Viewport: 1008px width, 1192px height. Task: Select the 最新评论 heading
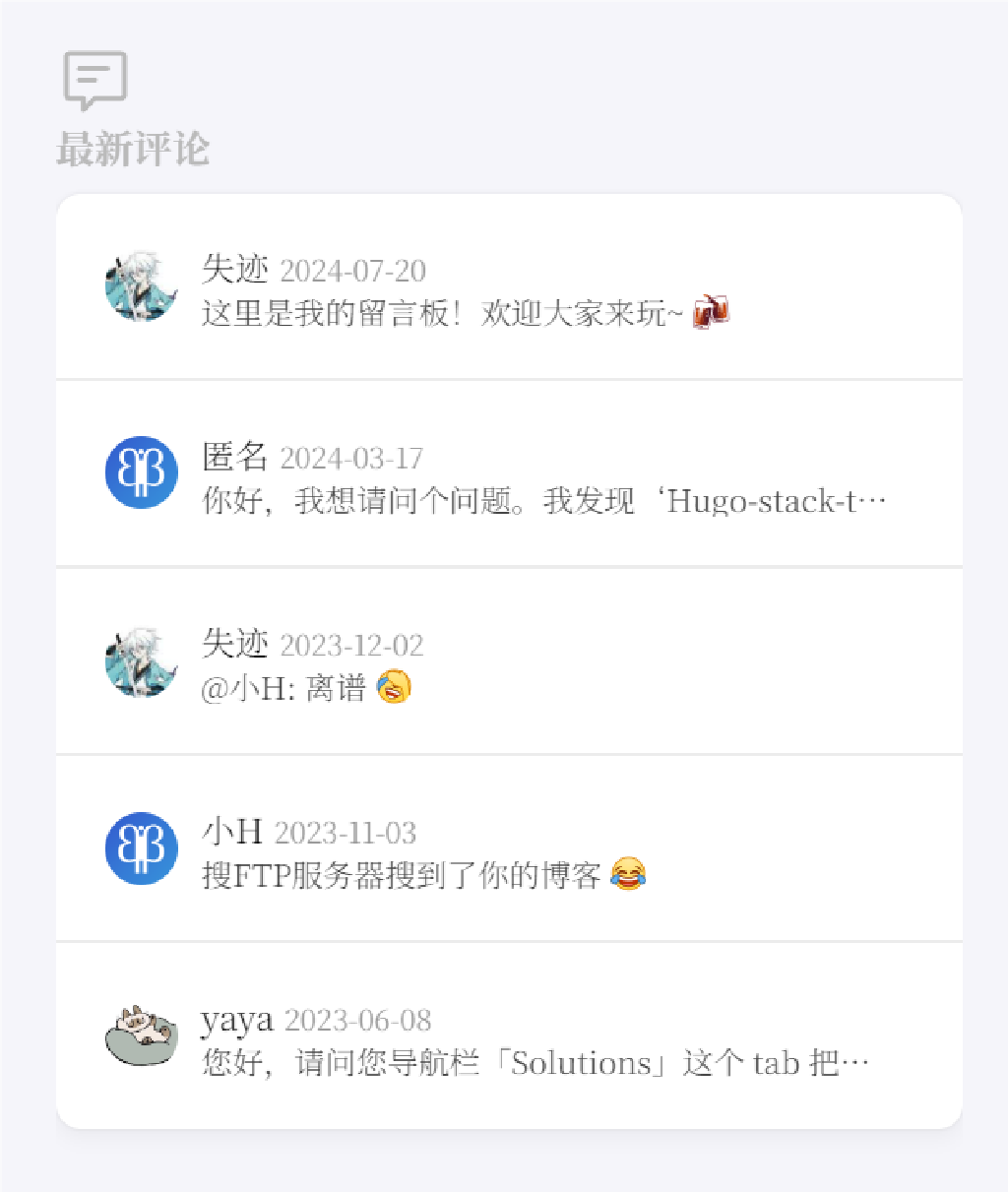135,150
